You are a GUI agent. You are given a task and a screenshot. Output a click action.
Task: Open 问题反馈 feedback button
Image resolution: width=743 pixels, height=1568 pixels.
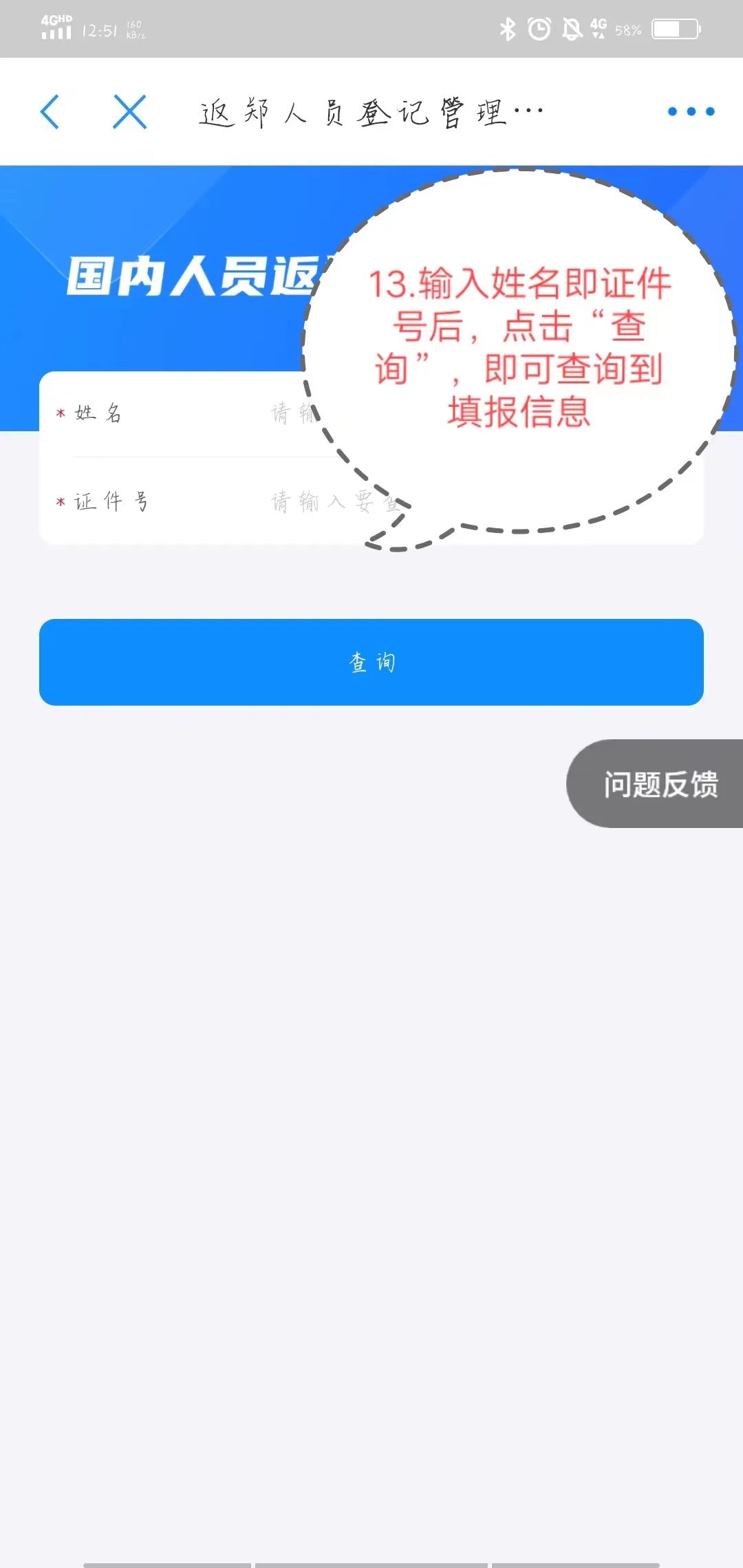[x=656, y=783]
